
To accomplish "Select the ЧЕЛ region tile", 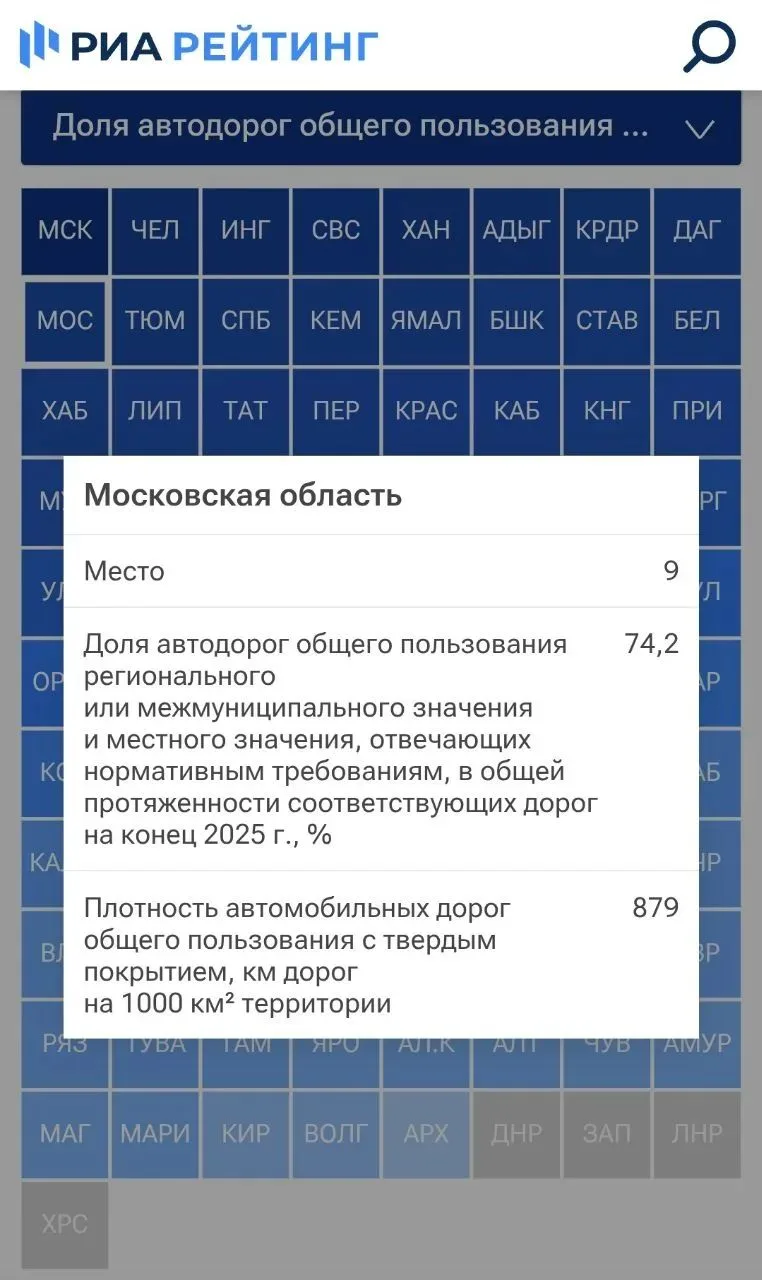I will [155, 230].
